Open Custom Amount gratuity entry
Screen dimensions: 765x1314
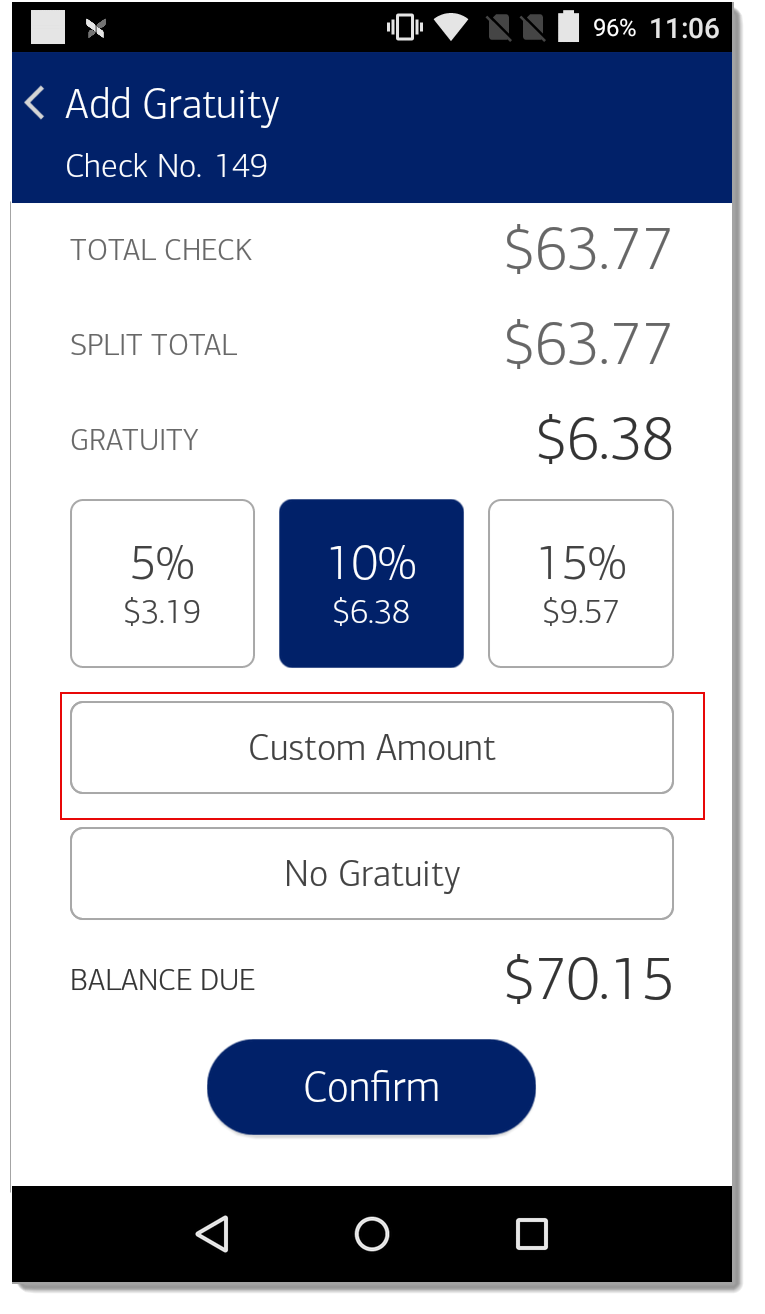(372, 748)
